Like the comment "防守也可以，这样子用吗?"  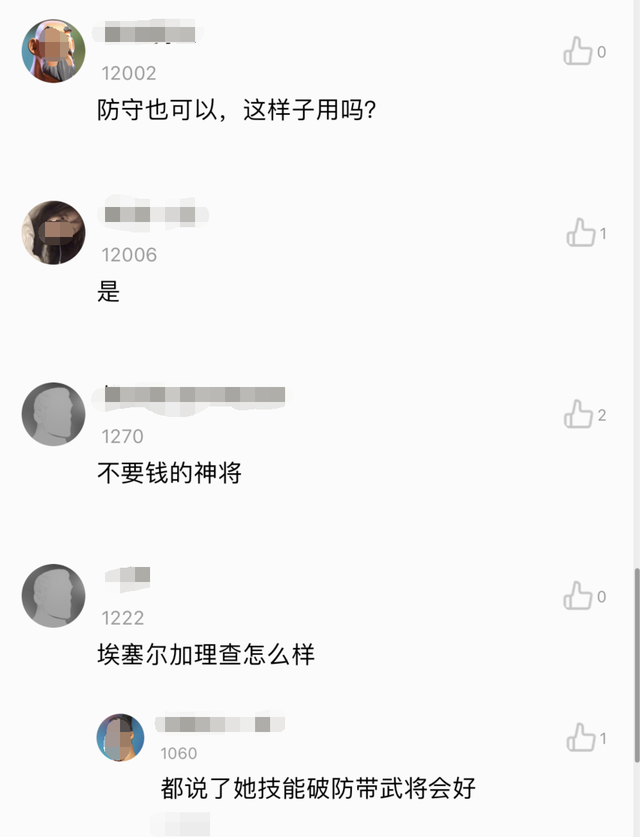point(578,51)
